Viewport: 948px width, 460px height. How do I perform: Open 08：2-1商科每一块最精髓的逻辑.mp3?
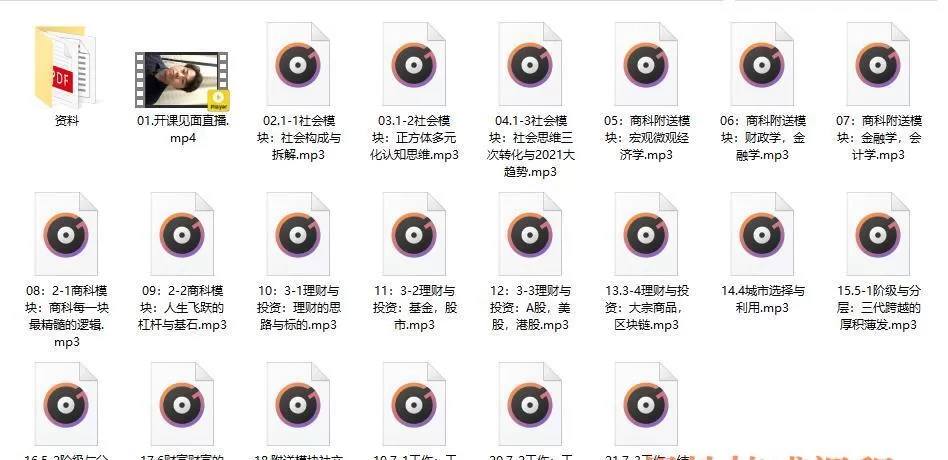pyautogui.click(x=67, y=234)
